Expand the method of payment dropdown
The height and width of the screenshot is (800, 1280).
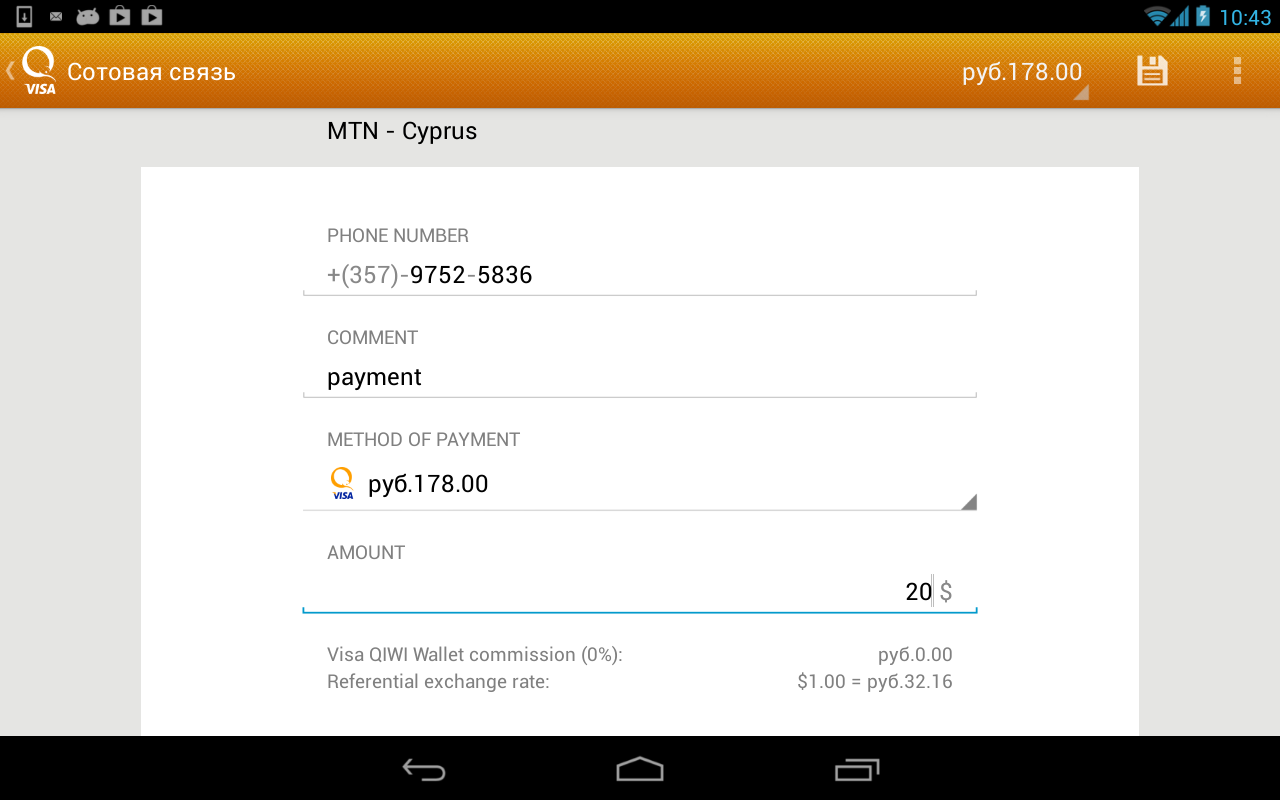638,484
